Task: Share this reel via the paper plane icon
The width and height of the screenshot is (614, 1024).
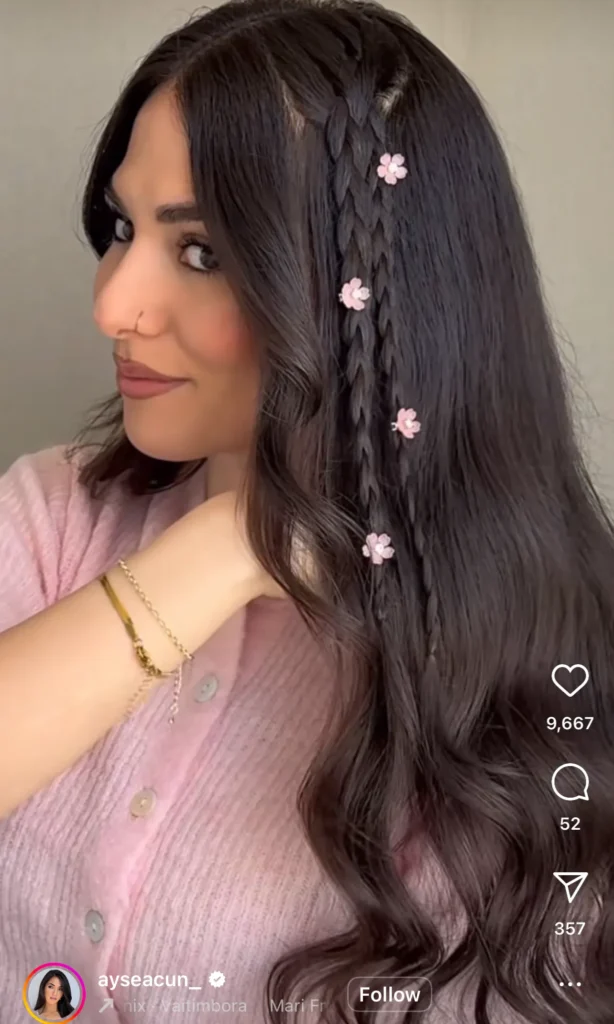Action: pyautogui.click(x=570, y=887)
